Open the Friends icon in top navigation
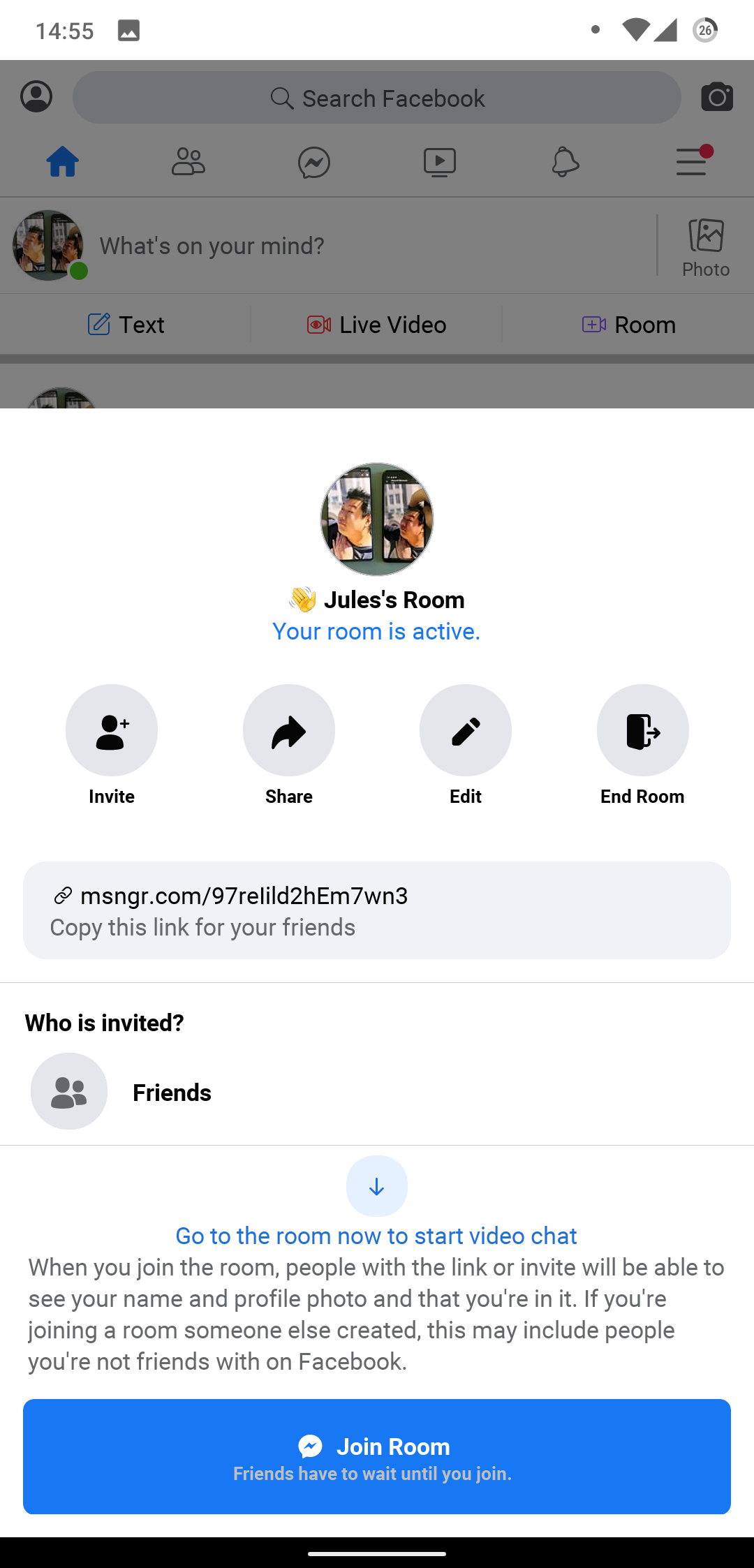754x1568 pixels. (188, 162)
